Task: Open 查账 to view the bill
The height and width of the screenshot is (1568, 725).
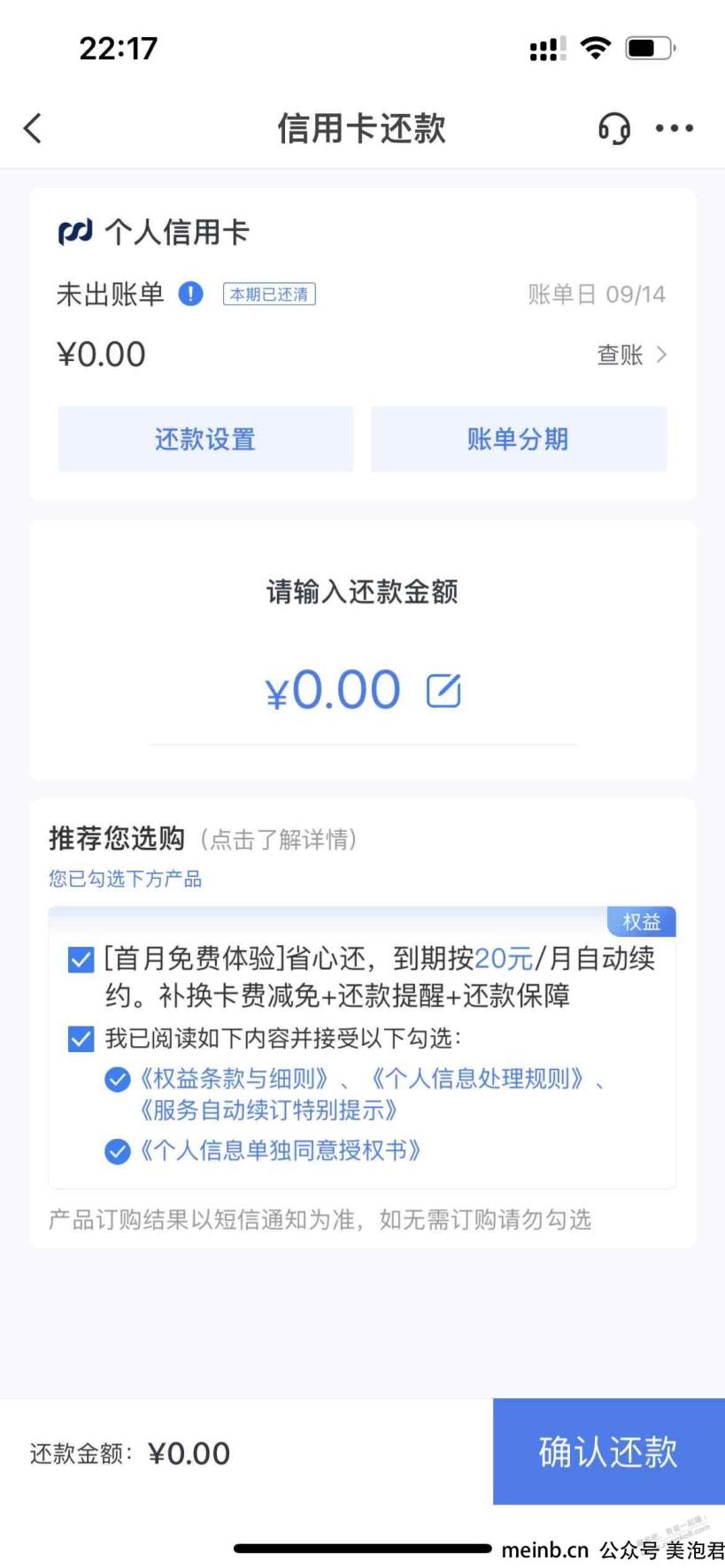Action: (631, 355)
